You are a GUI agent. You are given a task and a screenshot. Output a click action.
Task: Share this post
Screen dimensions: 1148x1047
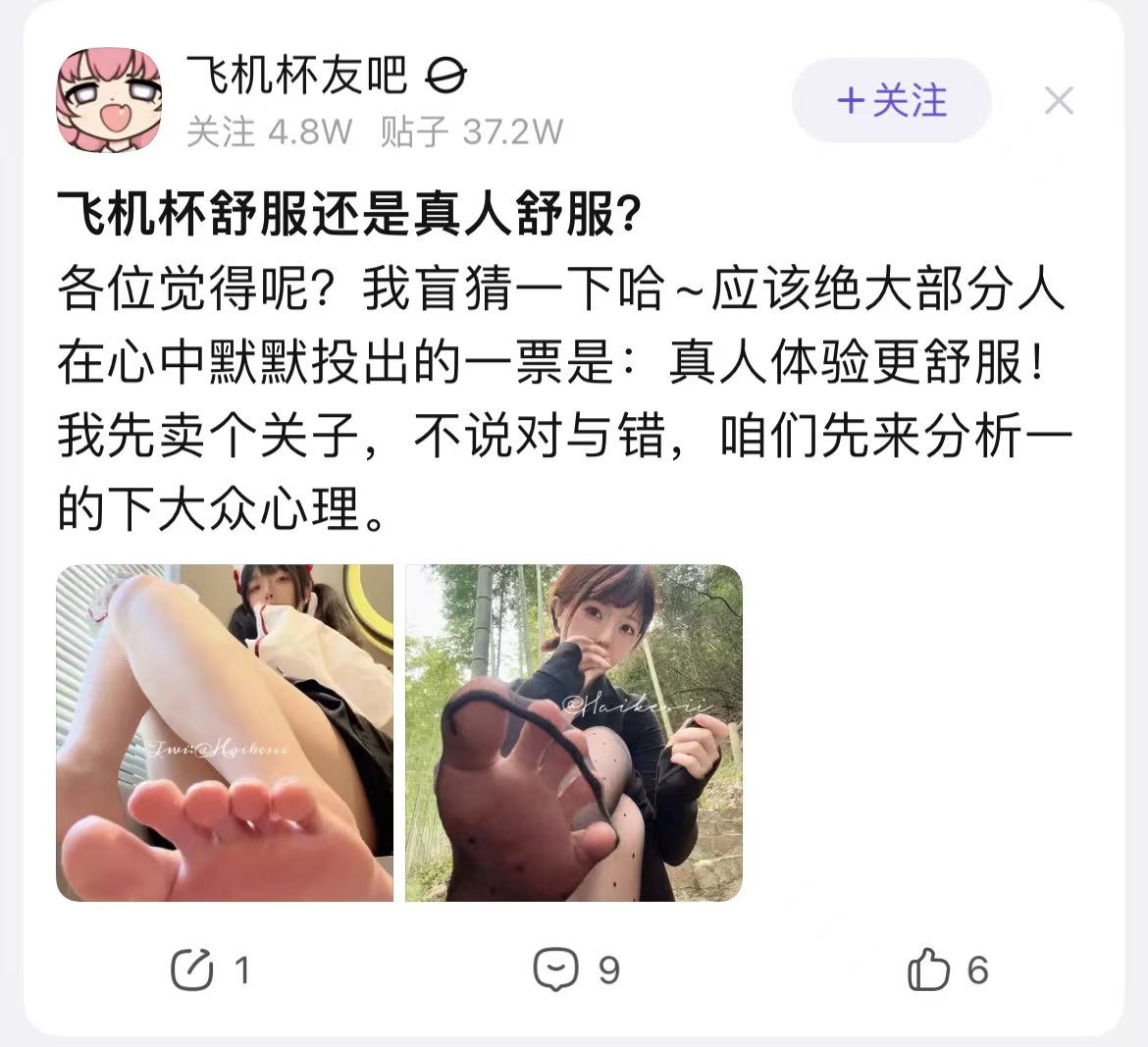(210, 970)
